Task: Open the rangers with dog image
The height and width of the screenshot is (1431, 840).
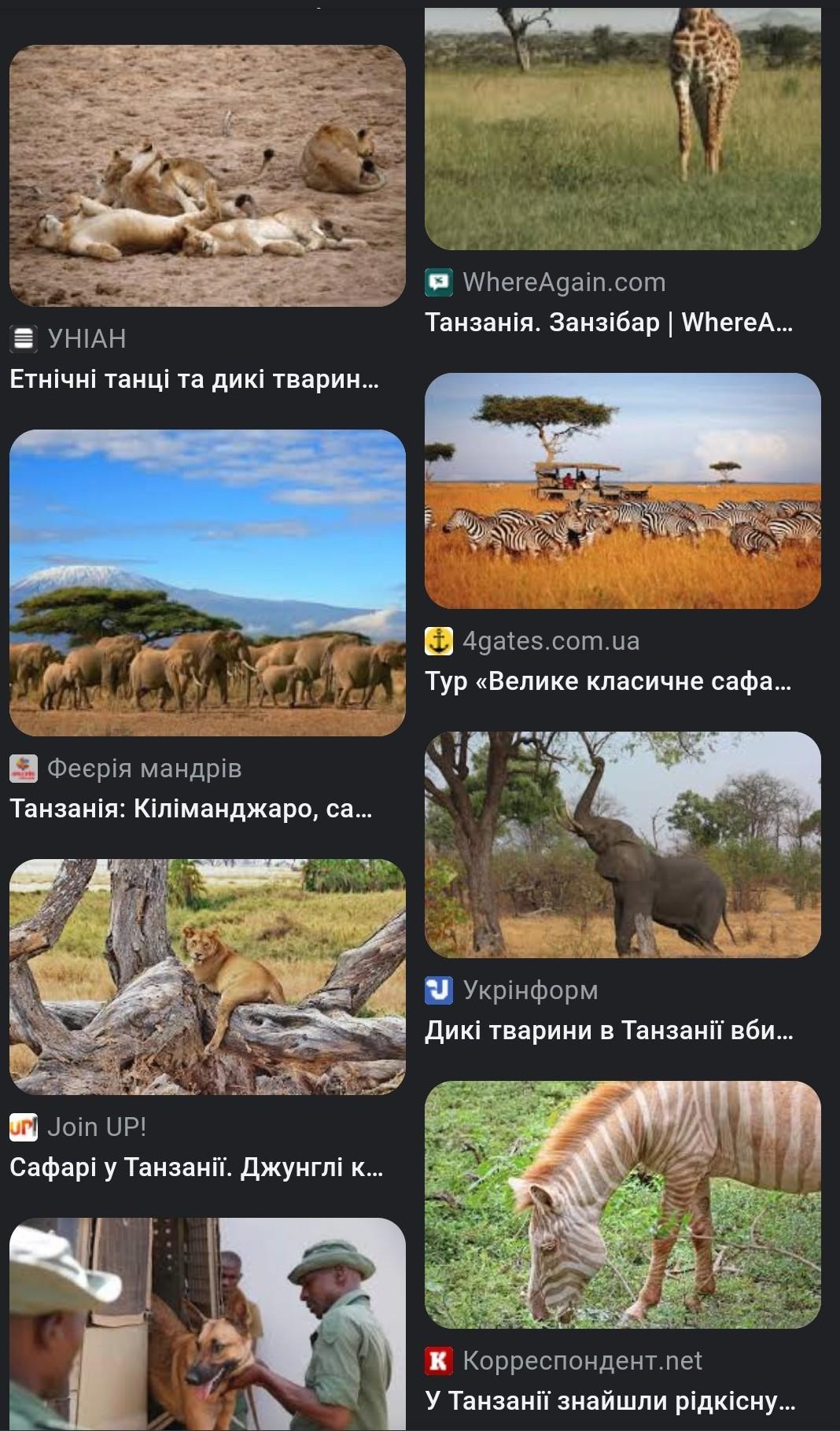Action: pos(208,1326)
